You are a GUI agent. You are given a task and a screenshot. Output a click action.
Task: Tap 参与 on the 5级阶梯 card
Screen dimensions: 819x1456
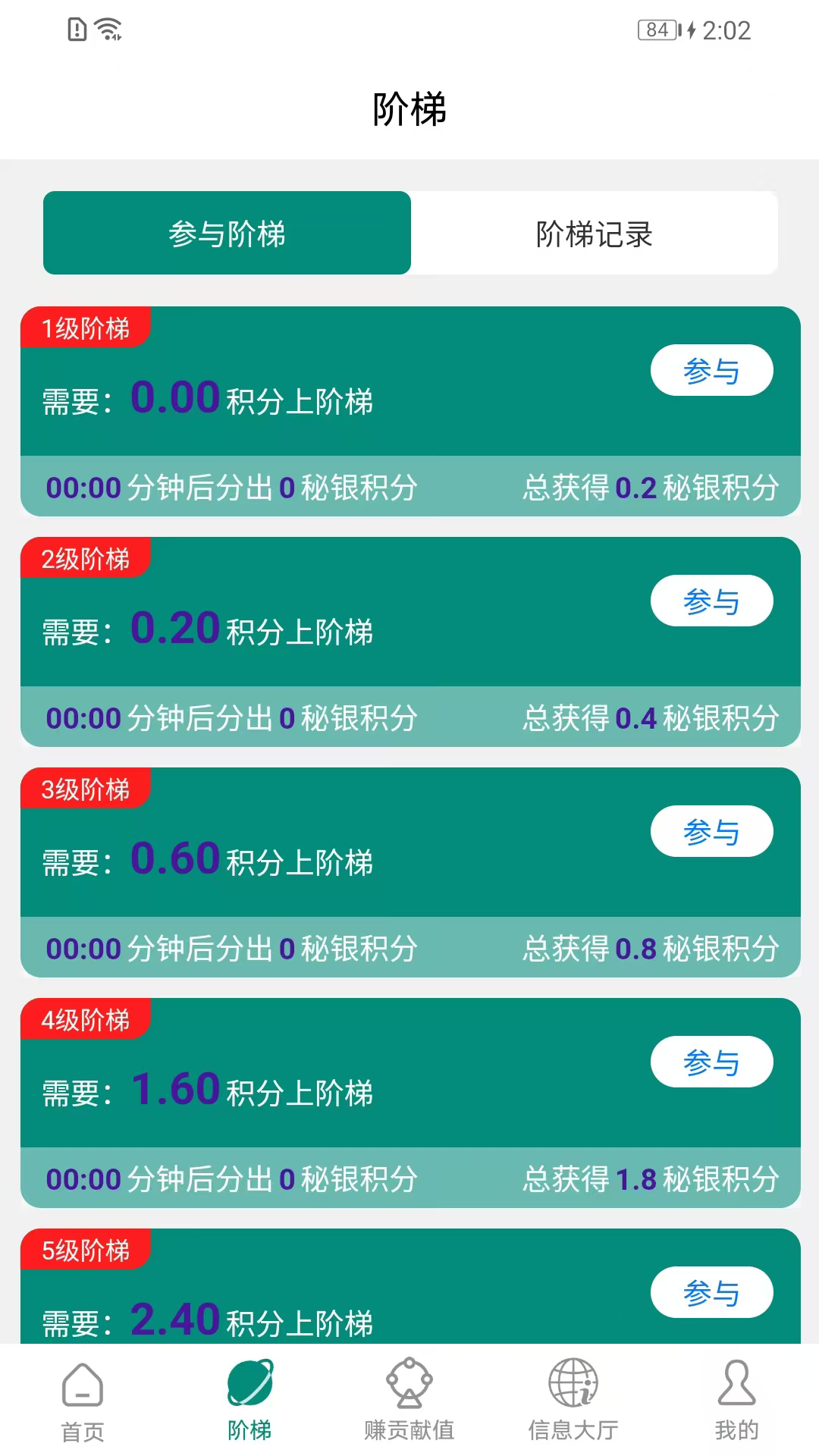pyautogui.click(x=711, y=1292)
